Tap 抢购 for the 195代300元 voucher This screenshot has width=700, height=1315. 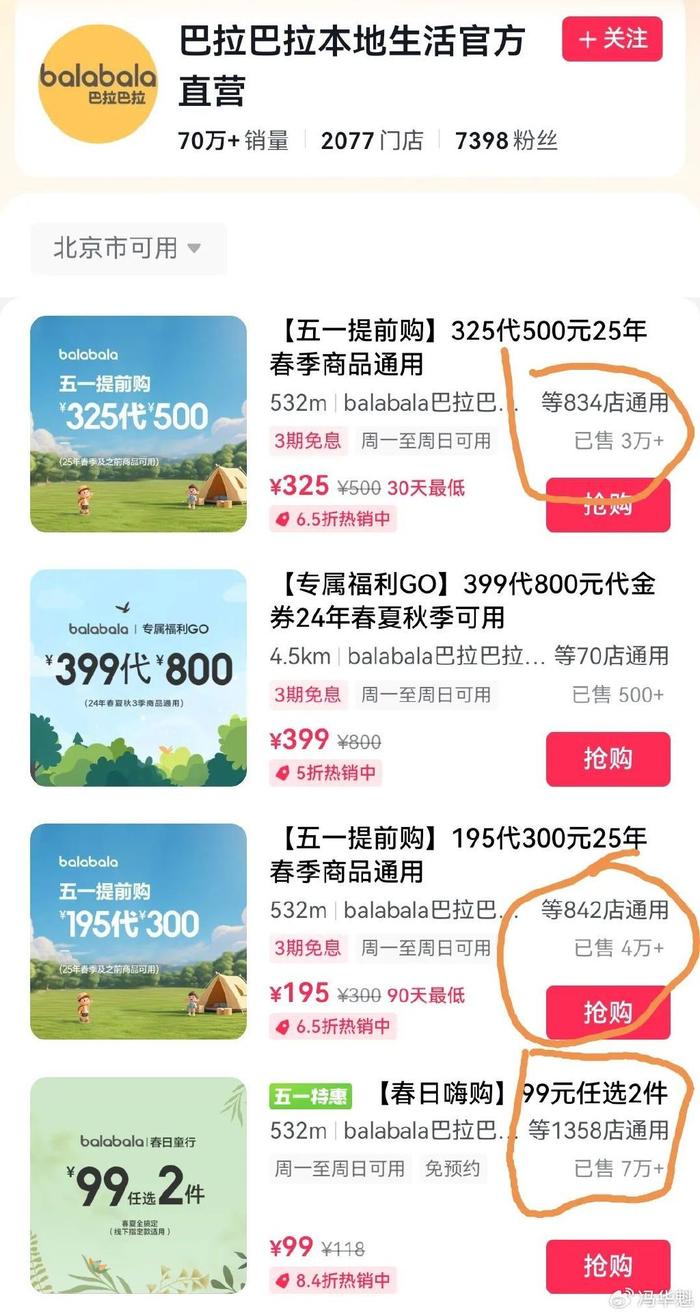pos(607,1012)
